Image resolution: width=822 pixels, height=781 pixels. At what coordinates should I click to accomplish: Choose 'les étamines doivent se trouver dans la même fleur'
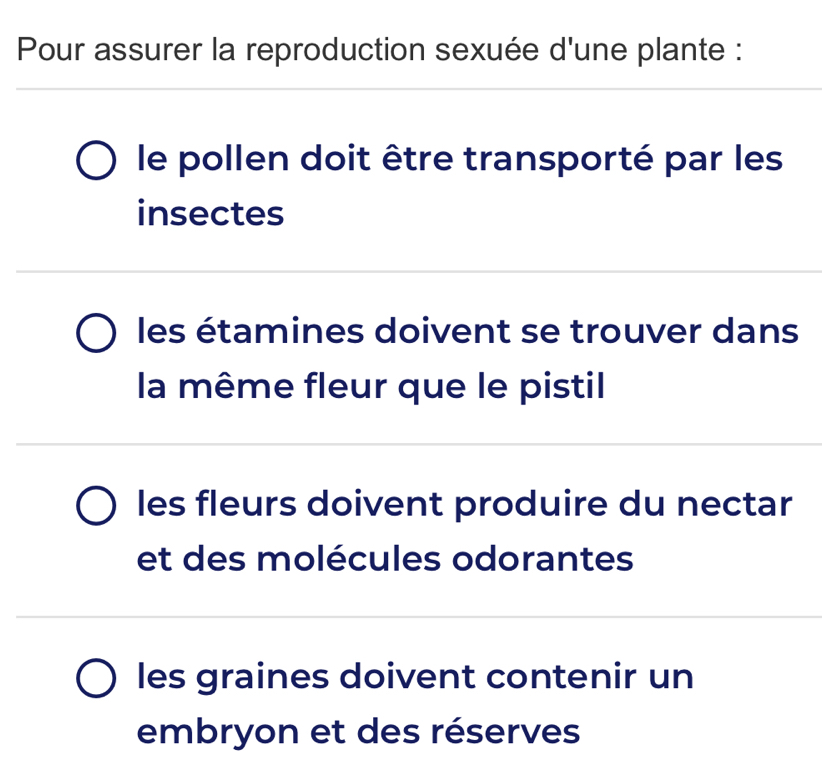pos(95,333)
